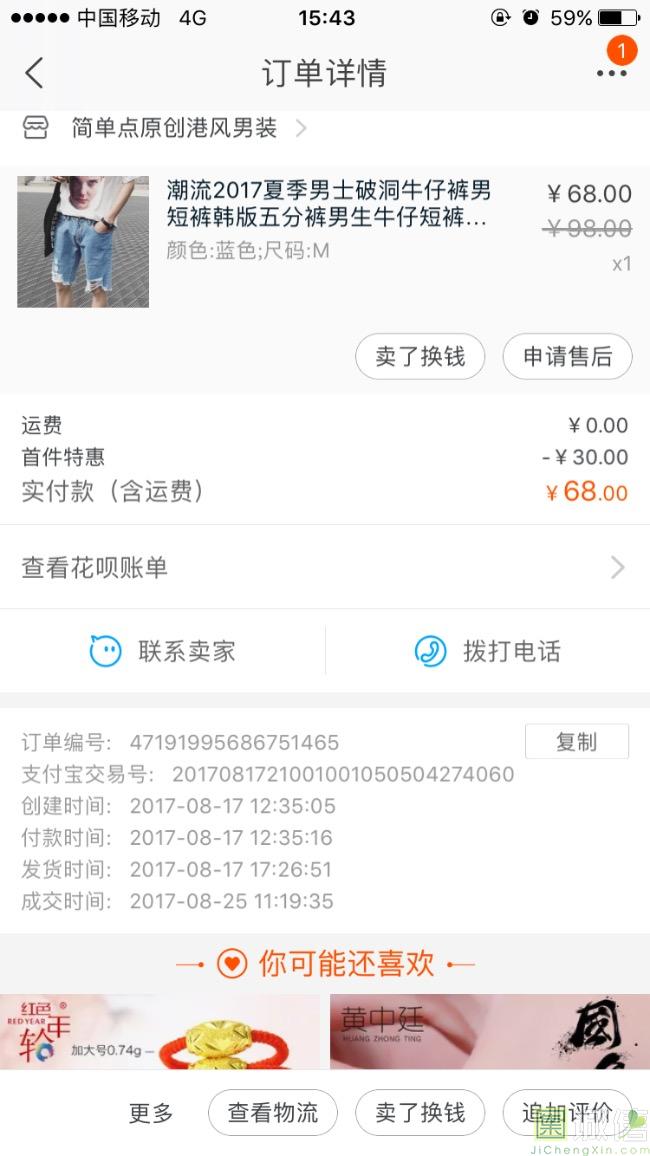
Task: Select 卖了换钱 beside 查看物流
Action: (x=420, y=1113)
